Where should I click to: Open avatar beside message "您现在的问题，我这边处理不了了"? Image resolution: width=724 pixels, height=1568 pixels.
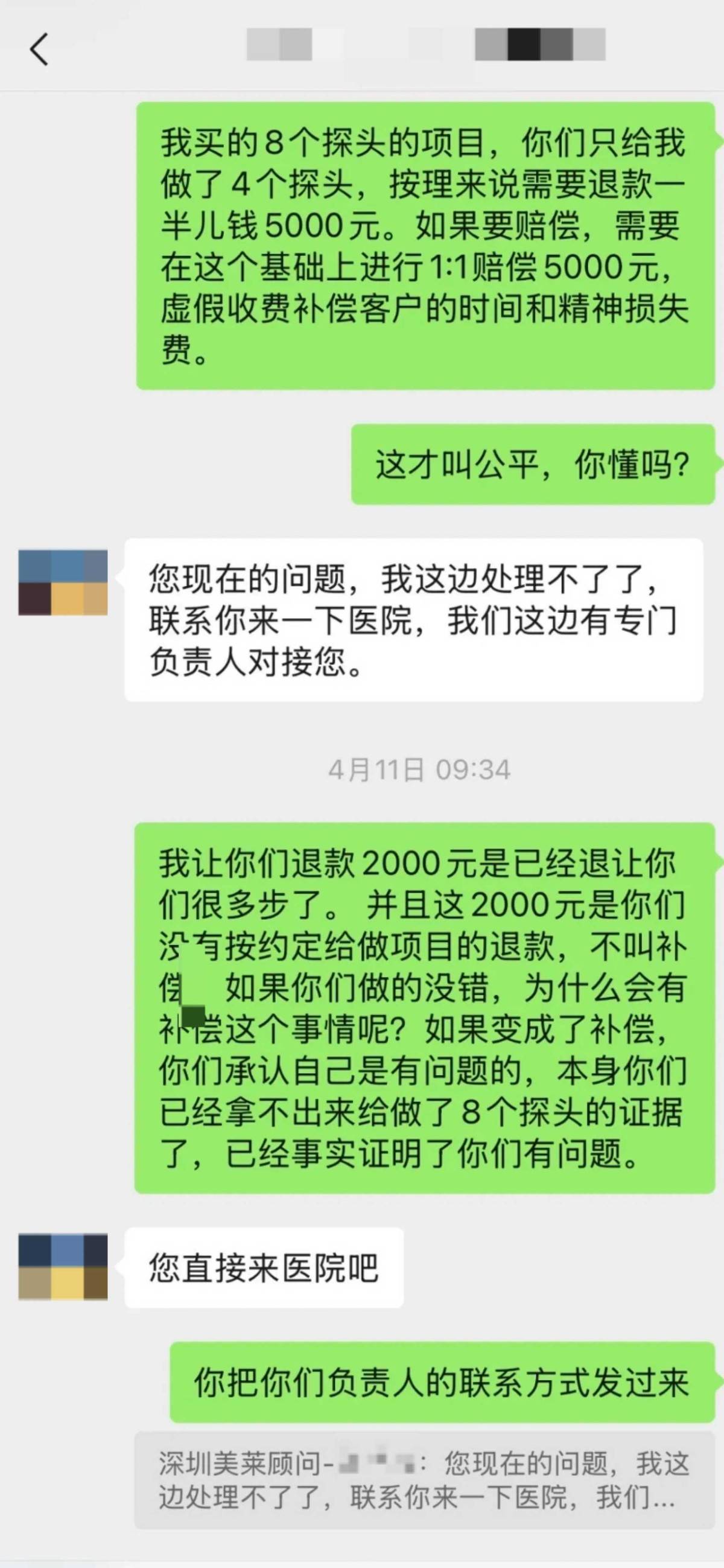[63, 582]
